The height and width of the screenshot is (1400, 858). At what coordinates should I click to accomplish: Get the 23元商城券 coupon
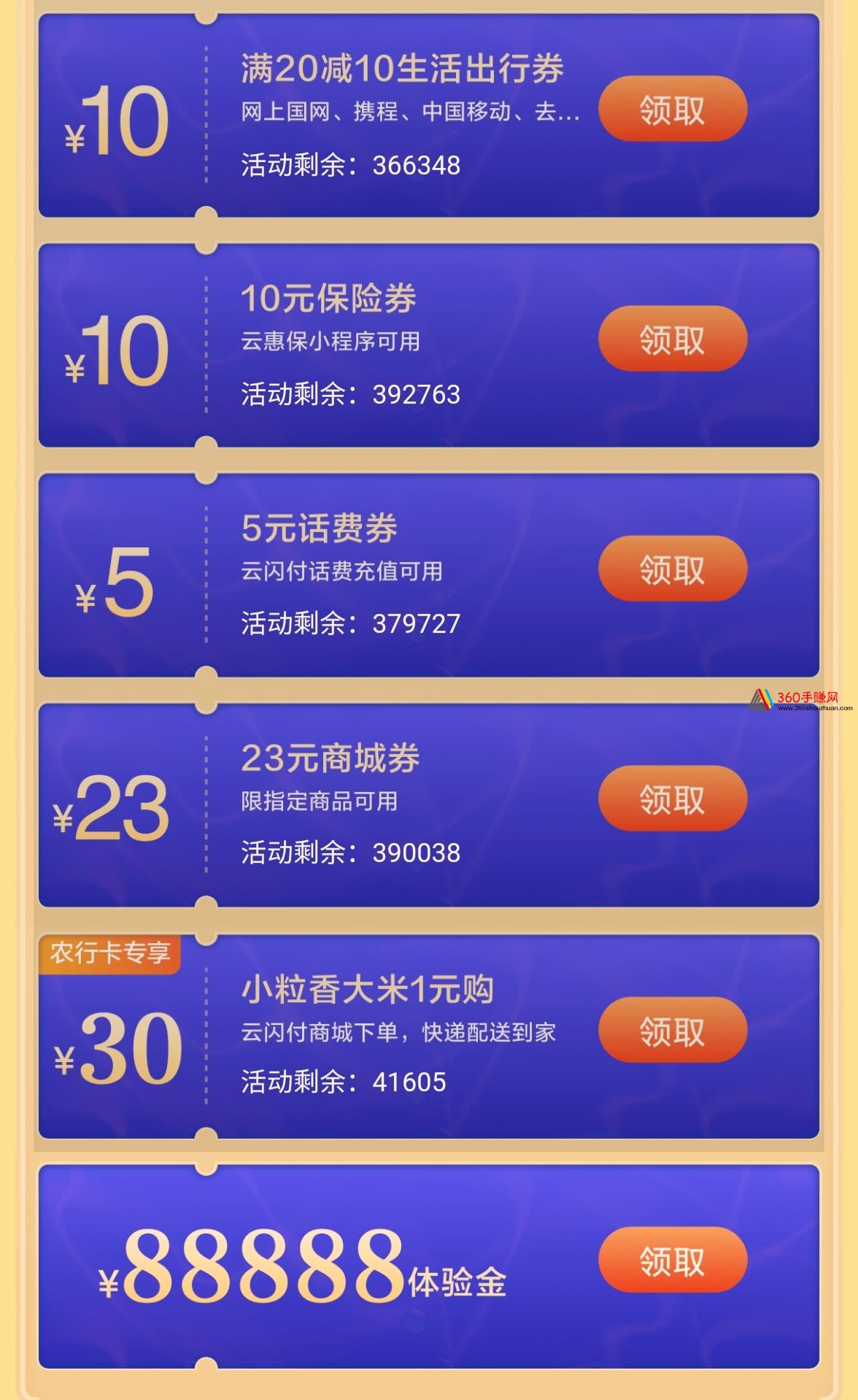[673, 799]
